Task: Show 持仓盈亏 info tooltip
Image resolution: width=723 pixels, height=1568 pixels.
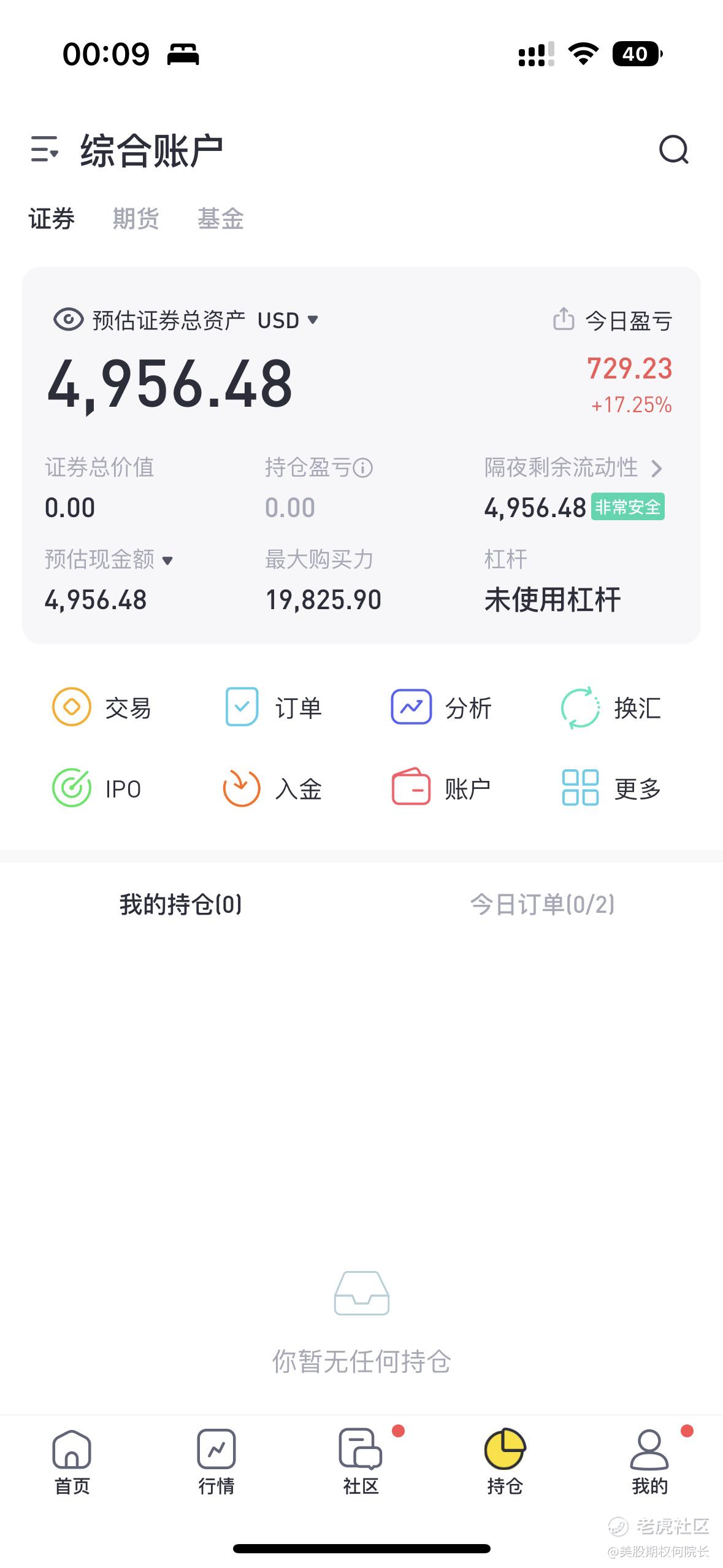Action: pyautogui.click(x=363, y=468)
